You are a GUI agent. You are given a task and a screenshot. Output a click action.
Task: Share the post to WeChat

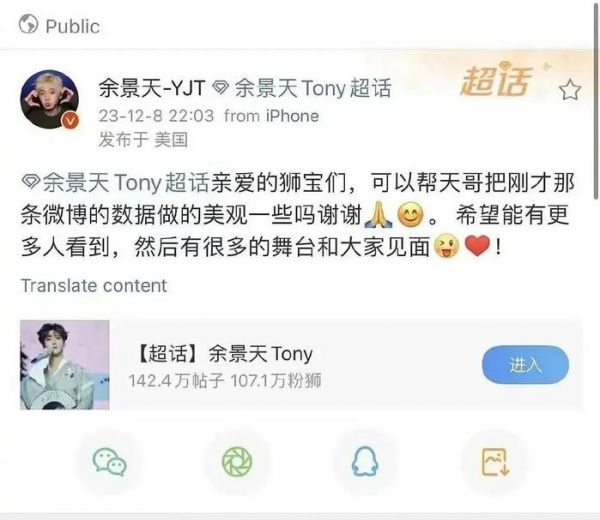[109, 461]
